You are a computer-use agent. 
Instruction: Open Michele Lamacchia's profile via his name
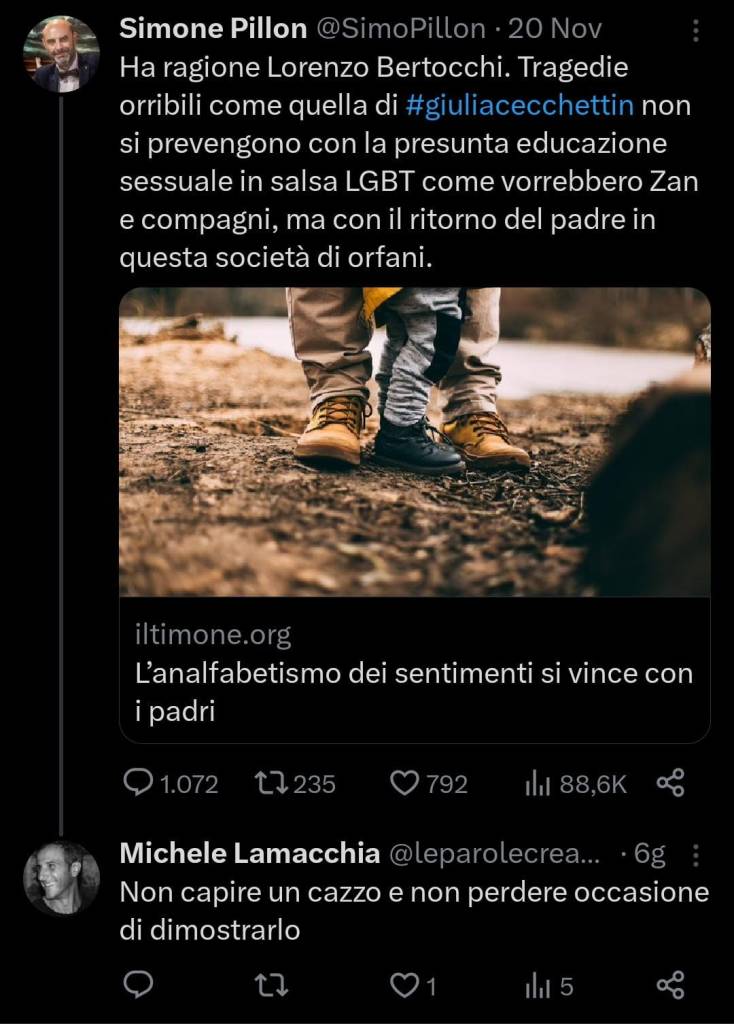pyautogui.click(x=249, y=853)
